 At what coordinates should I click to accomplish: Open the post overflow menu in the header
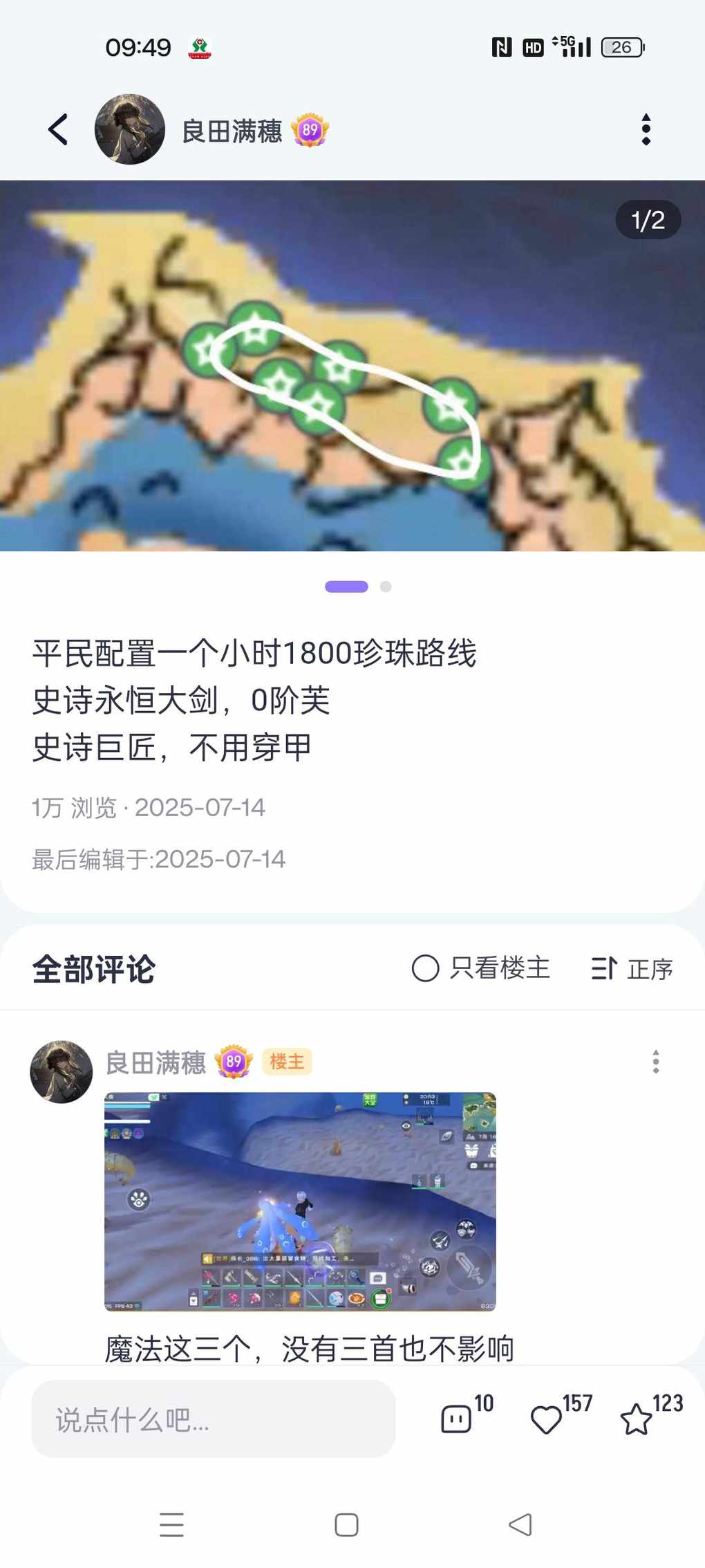click(x=646, y=129)
